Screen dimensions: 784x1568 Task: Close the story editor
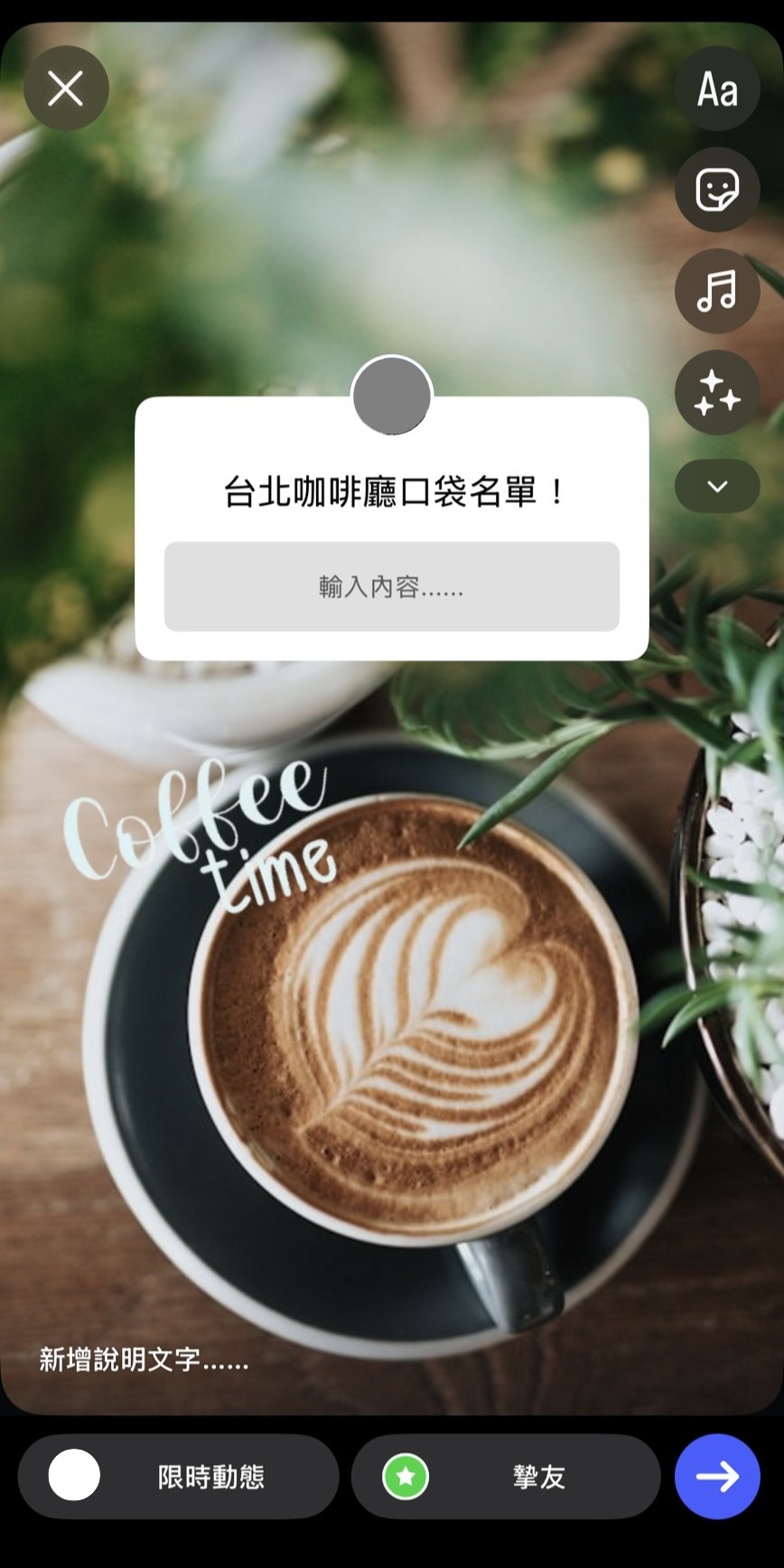pos(66,89)
